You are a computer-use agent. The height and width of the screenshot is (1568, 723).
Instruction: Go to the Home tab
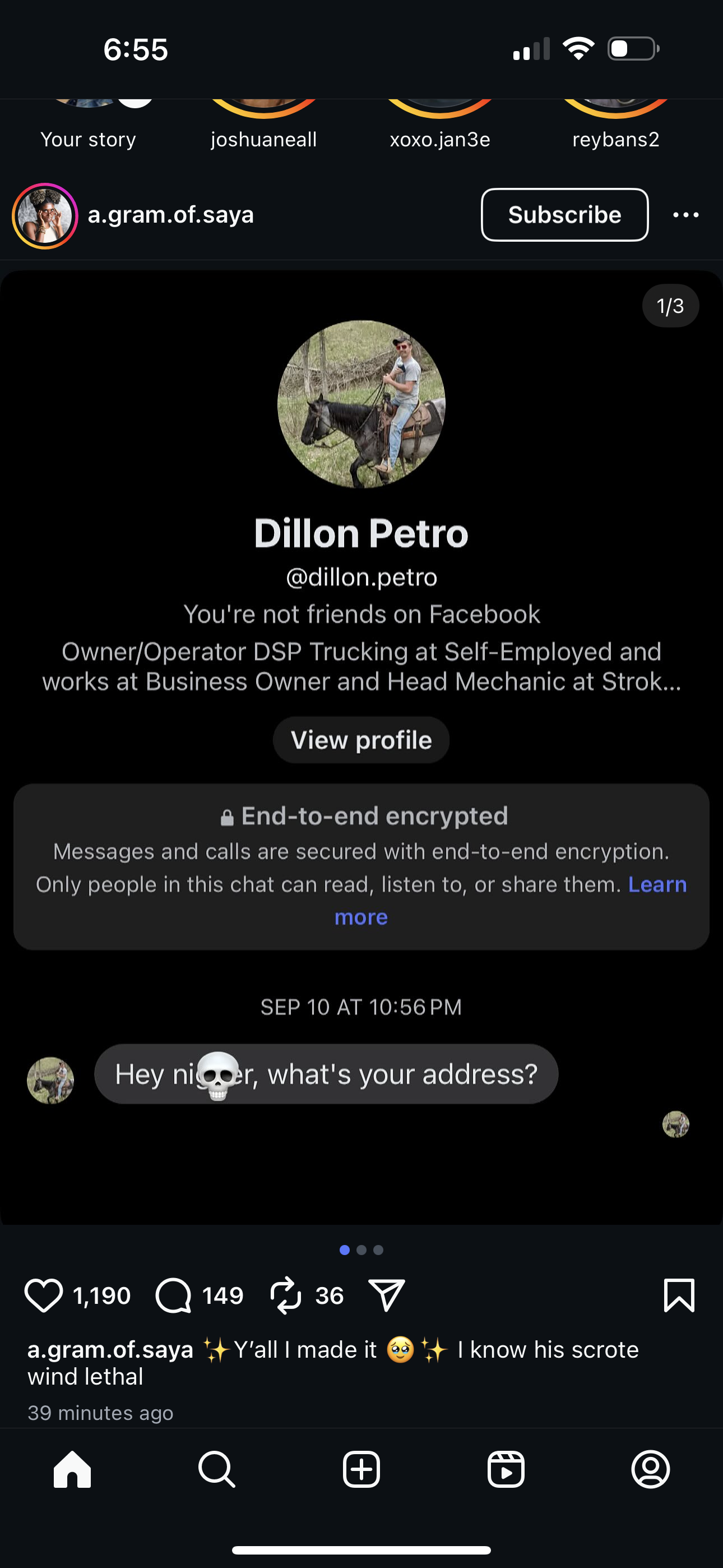[x=72, y=1469]
